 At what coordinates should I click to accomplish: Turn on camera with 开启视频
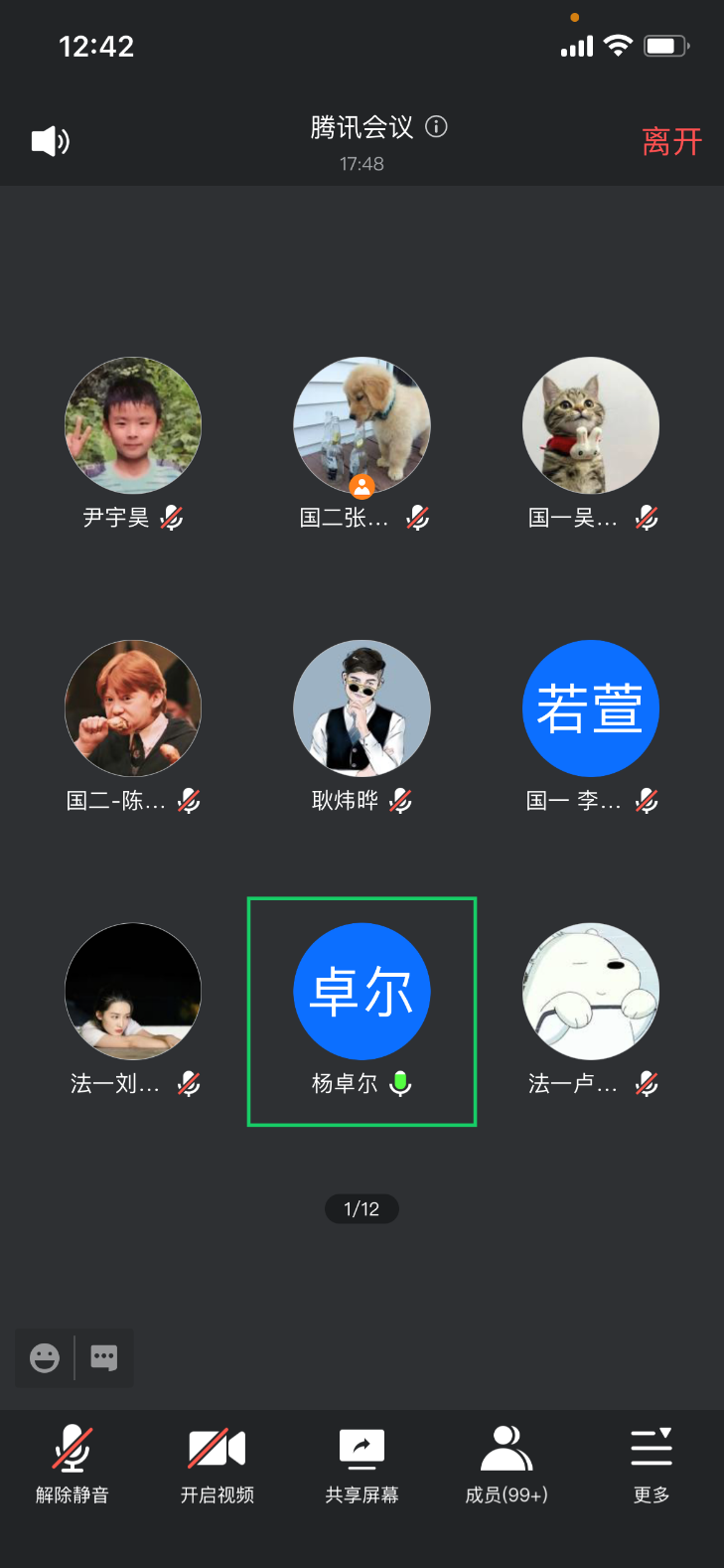[x=217, y=1465]
